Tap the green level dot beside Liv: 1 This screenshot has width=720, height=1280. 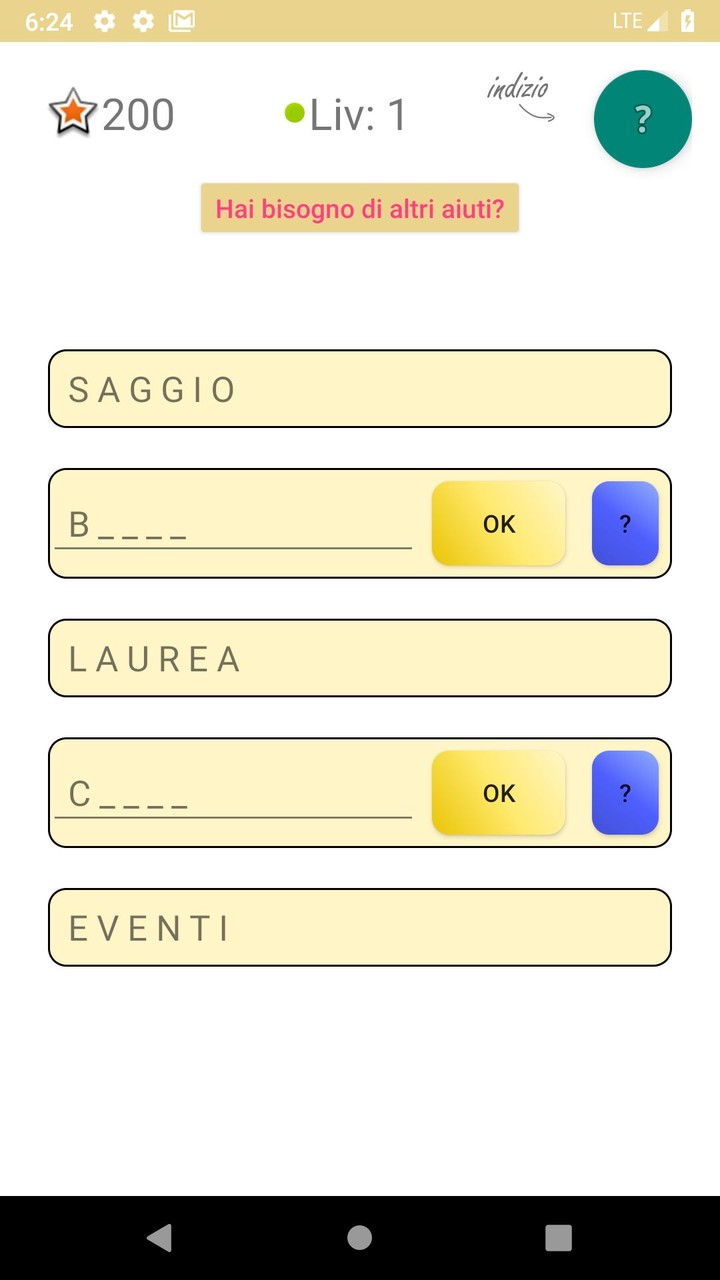pyautogui.click(x=294, y=112)
